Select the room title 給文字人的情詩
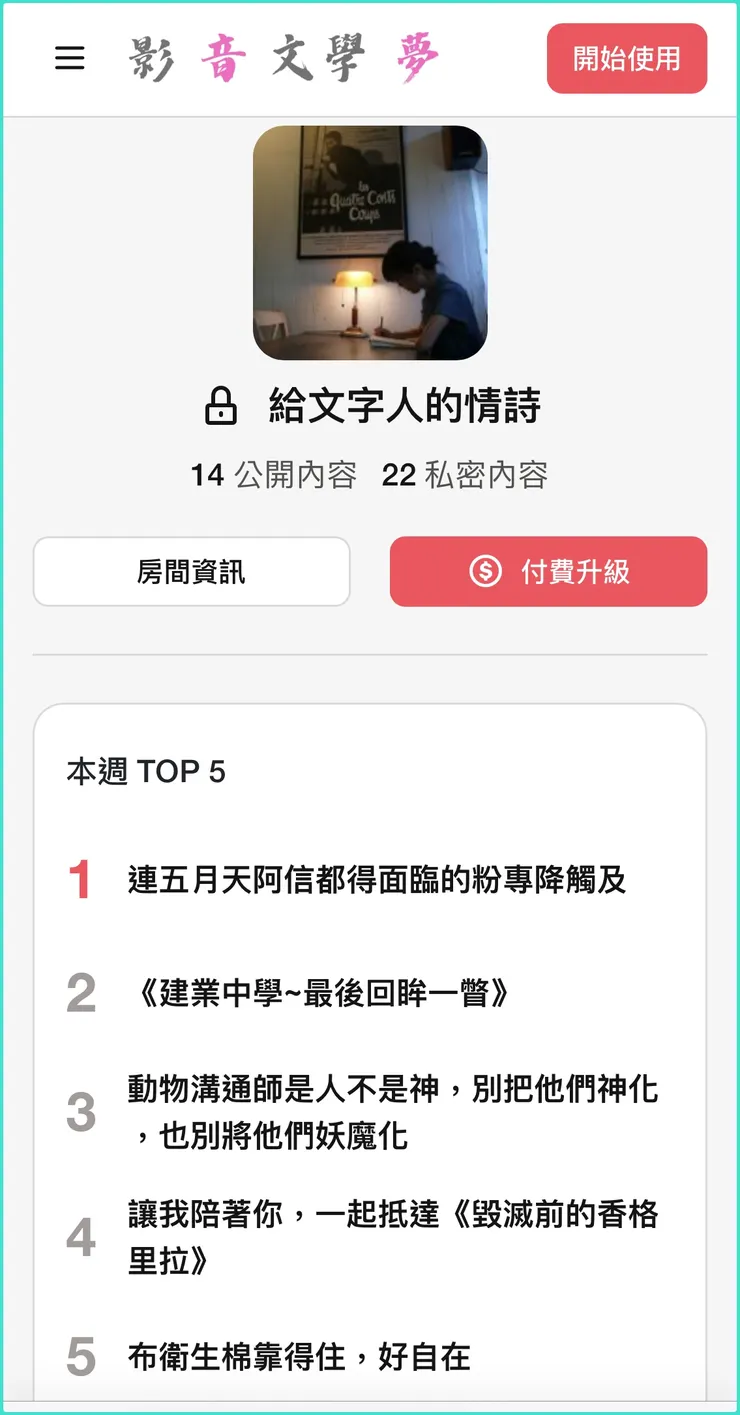Image resolution: width=740 pixels, height=1415 pixels. pyautogui.click(x=404, y=406)
